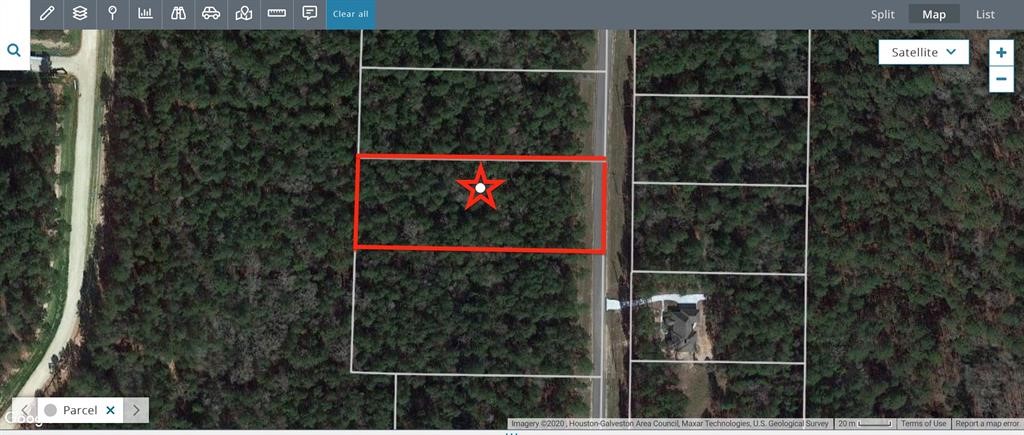Switch to the Map view tab
The height and width of the screenshot is (435, 1024).
point(934,14)
